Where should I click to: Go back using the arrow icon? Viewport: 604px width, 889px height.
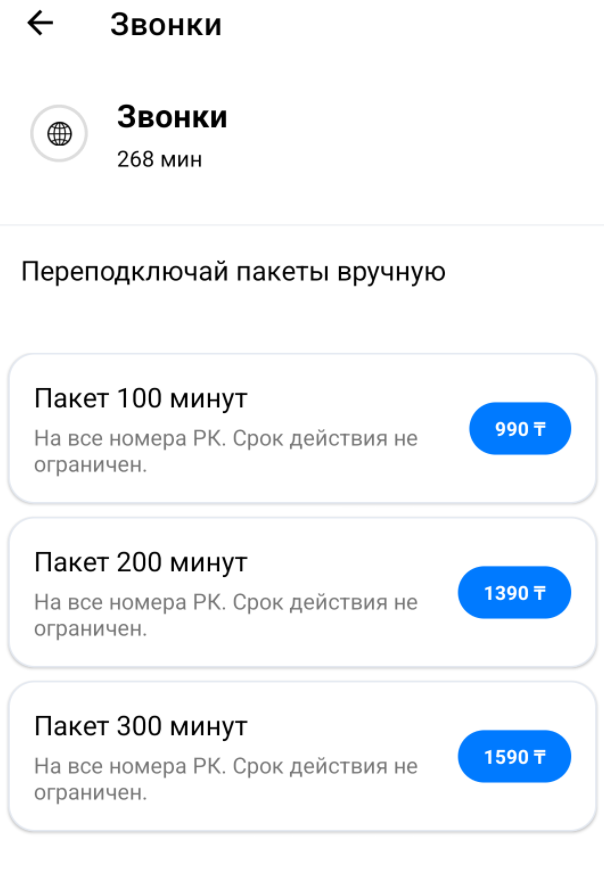(x=40, y=24)
